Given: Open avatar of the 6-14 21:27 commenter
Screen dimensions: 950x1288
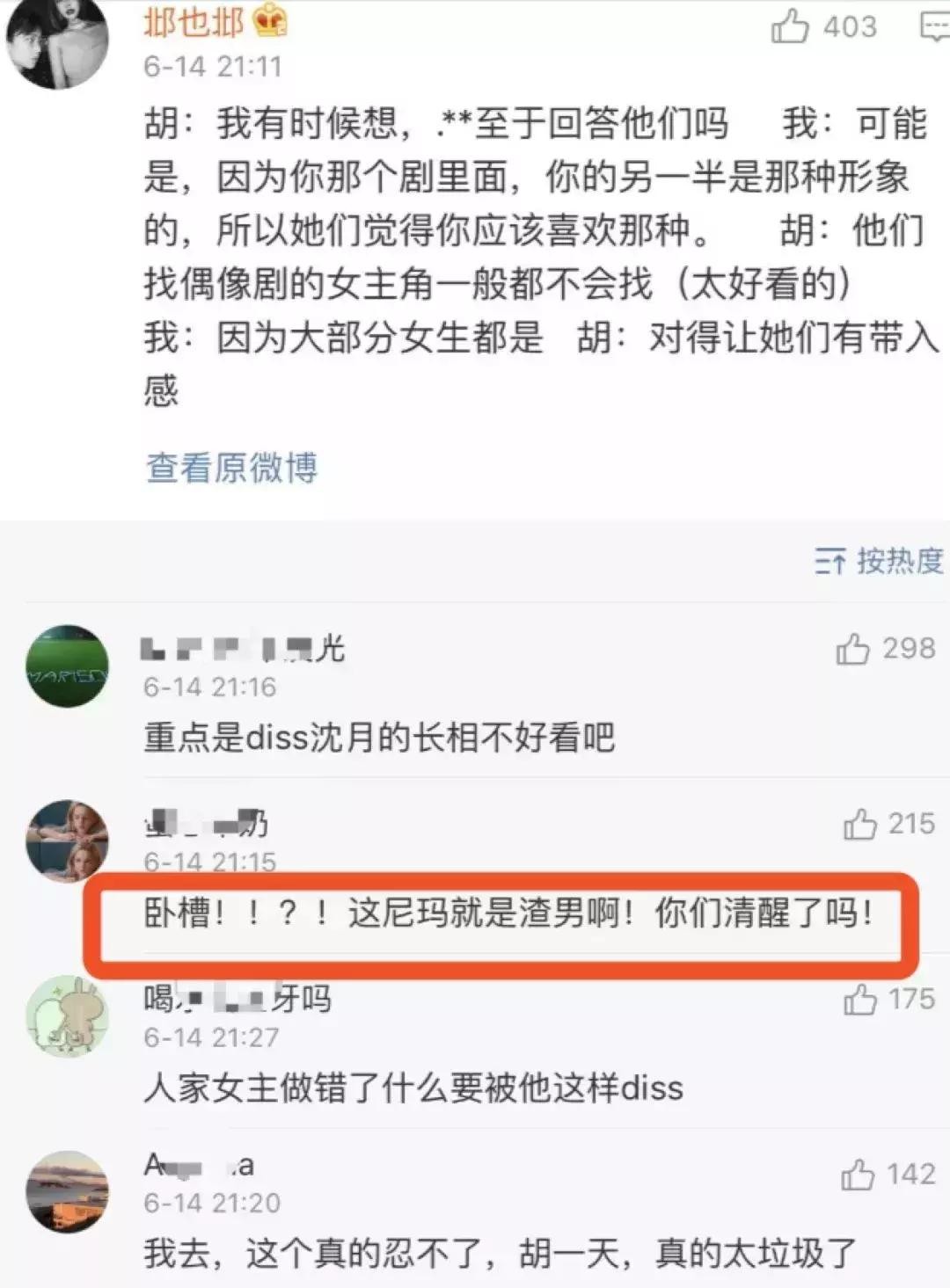Looking at the screenshot, I should pyautogui.click(x=68, y=1016).
